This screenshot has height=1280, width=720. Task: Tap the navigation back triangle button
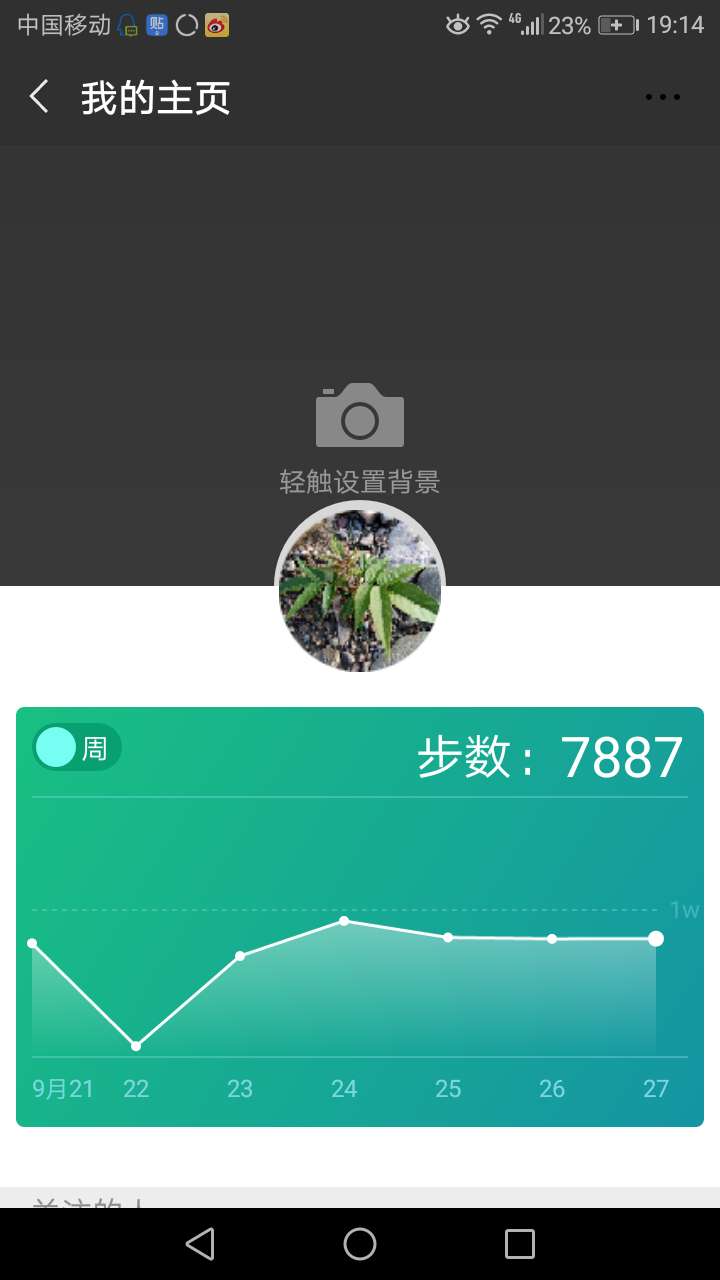[x=200, y=1243]
